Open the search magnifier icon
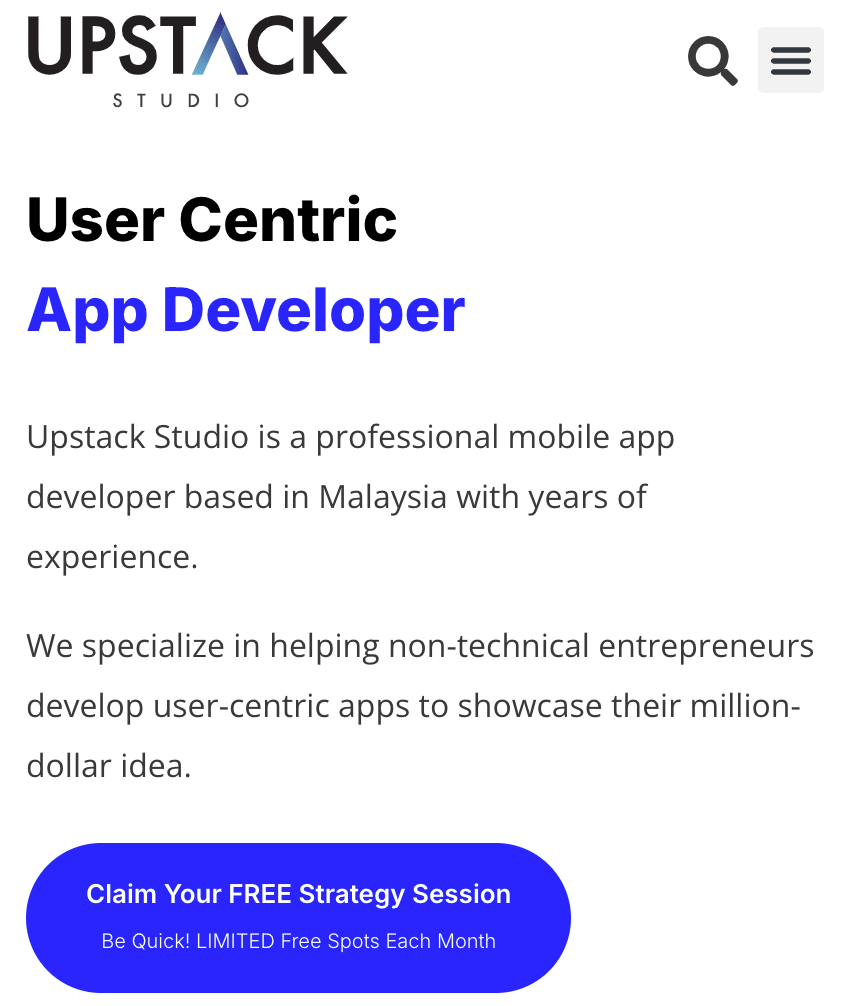854x1006 pixels. (712, 61)
